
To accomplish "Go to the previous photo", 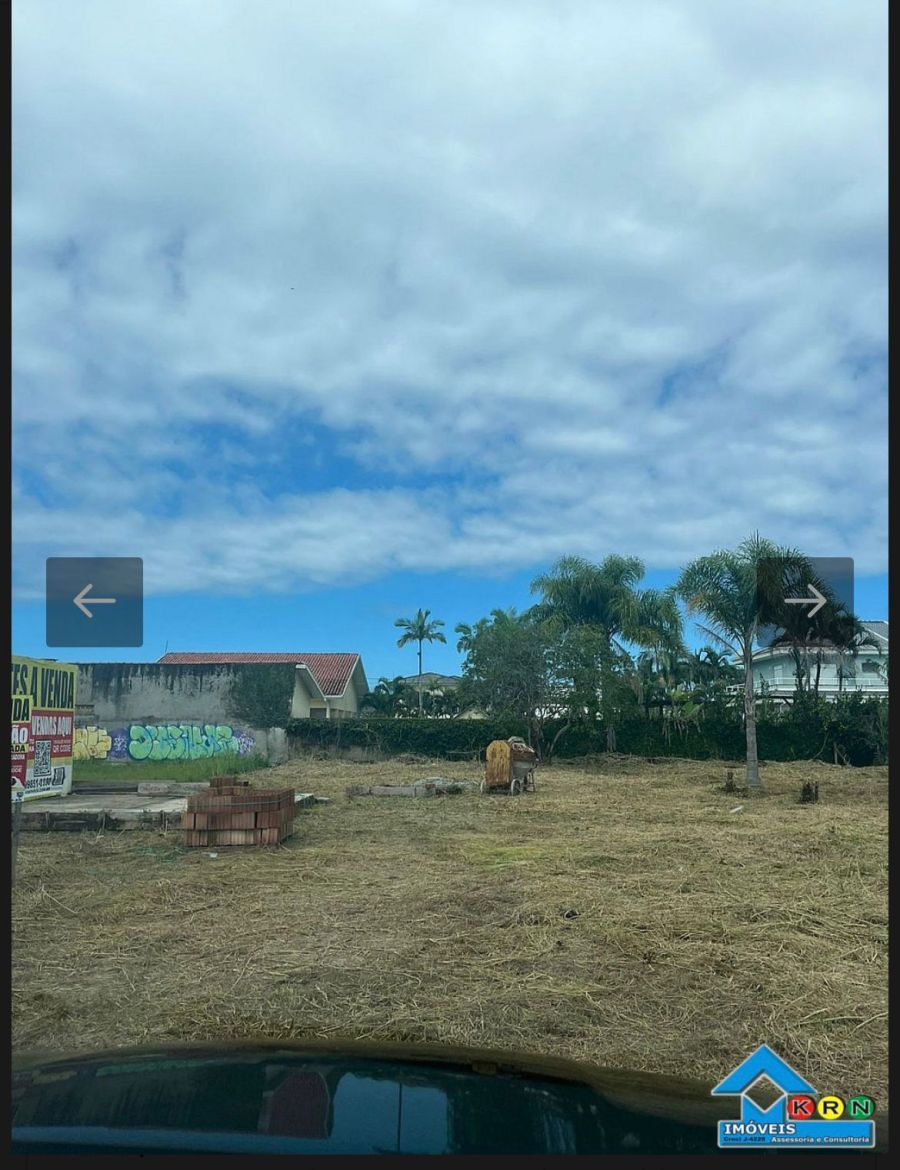I will [x=94, y=601].
